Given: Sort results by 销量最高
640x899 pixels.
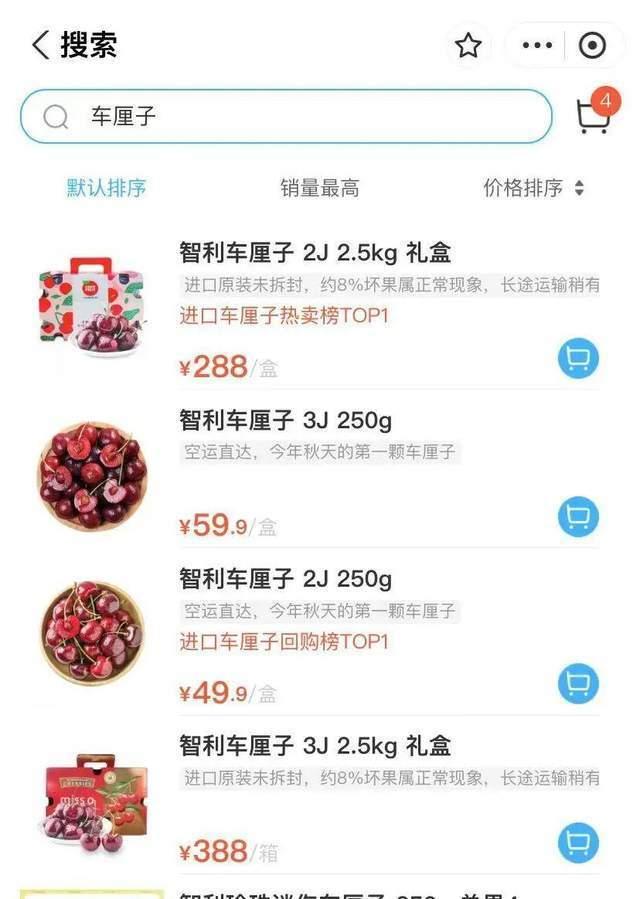Looking at the screenshot, I should click(x=319, y=188).
